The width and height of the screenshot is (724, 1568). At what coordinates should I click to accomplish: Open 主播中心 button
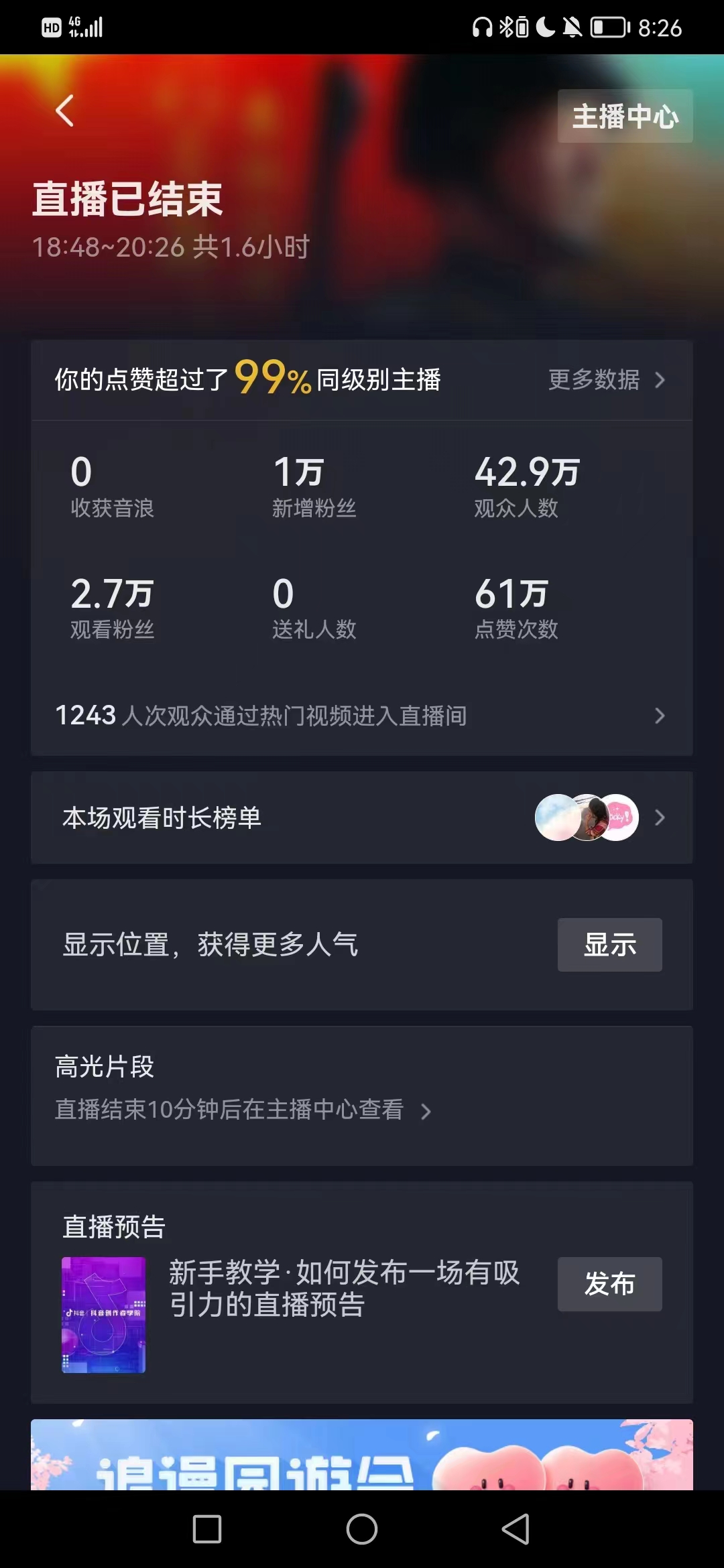[x=625, y=116]
